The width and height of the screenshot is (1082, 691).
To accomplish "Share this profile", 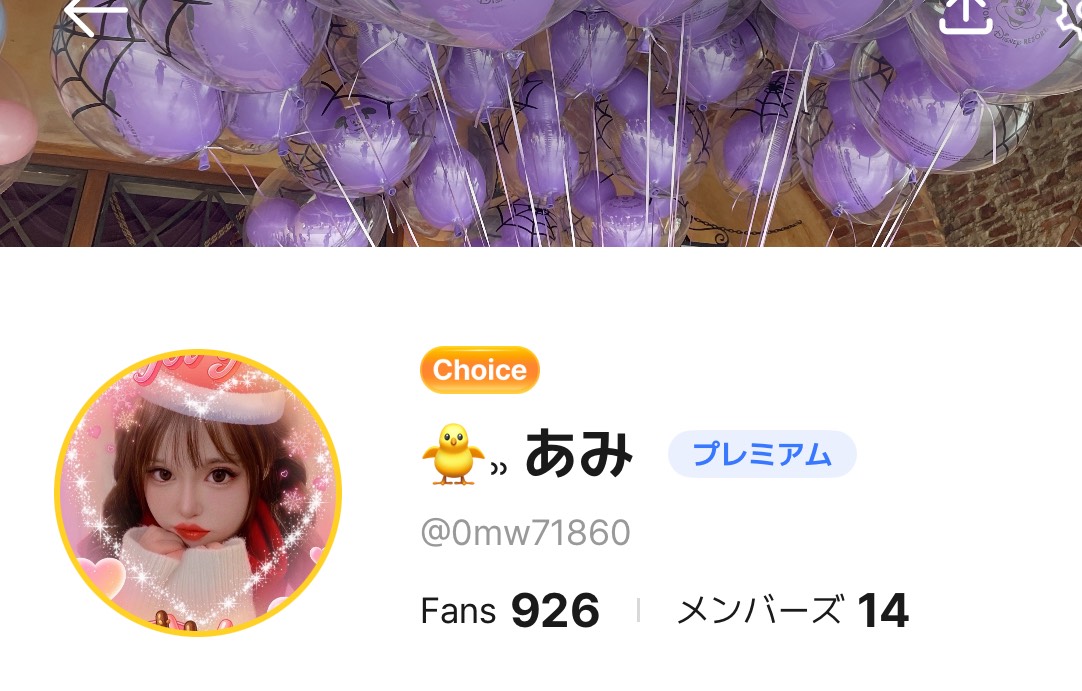I will pos(965,14).
